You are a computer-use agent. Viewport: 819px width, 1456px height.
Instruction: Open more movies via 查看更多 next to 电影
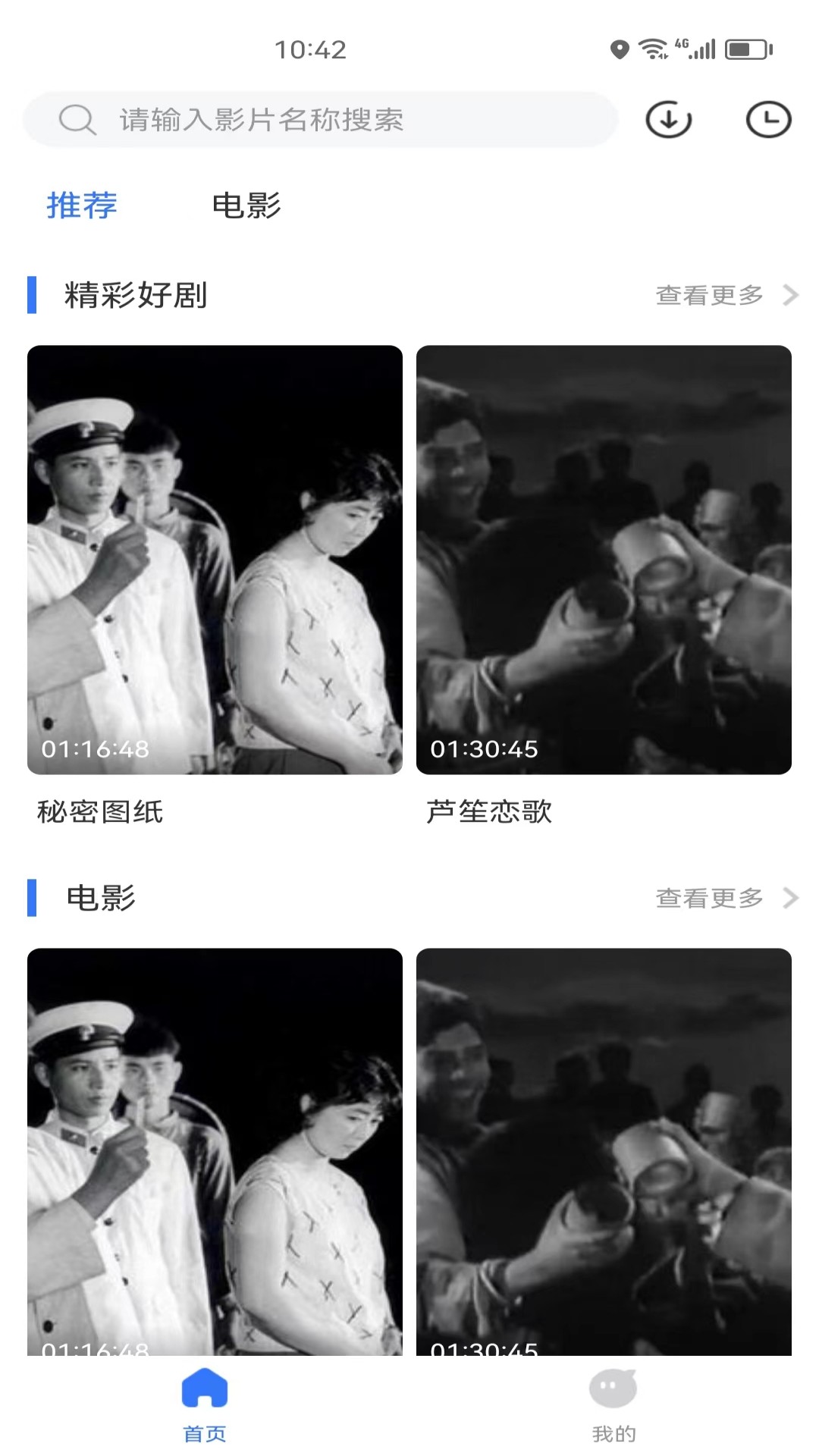point(710,899)
